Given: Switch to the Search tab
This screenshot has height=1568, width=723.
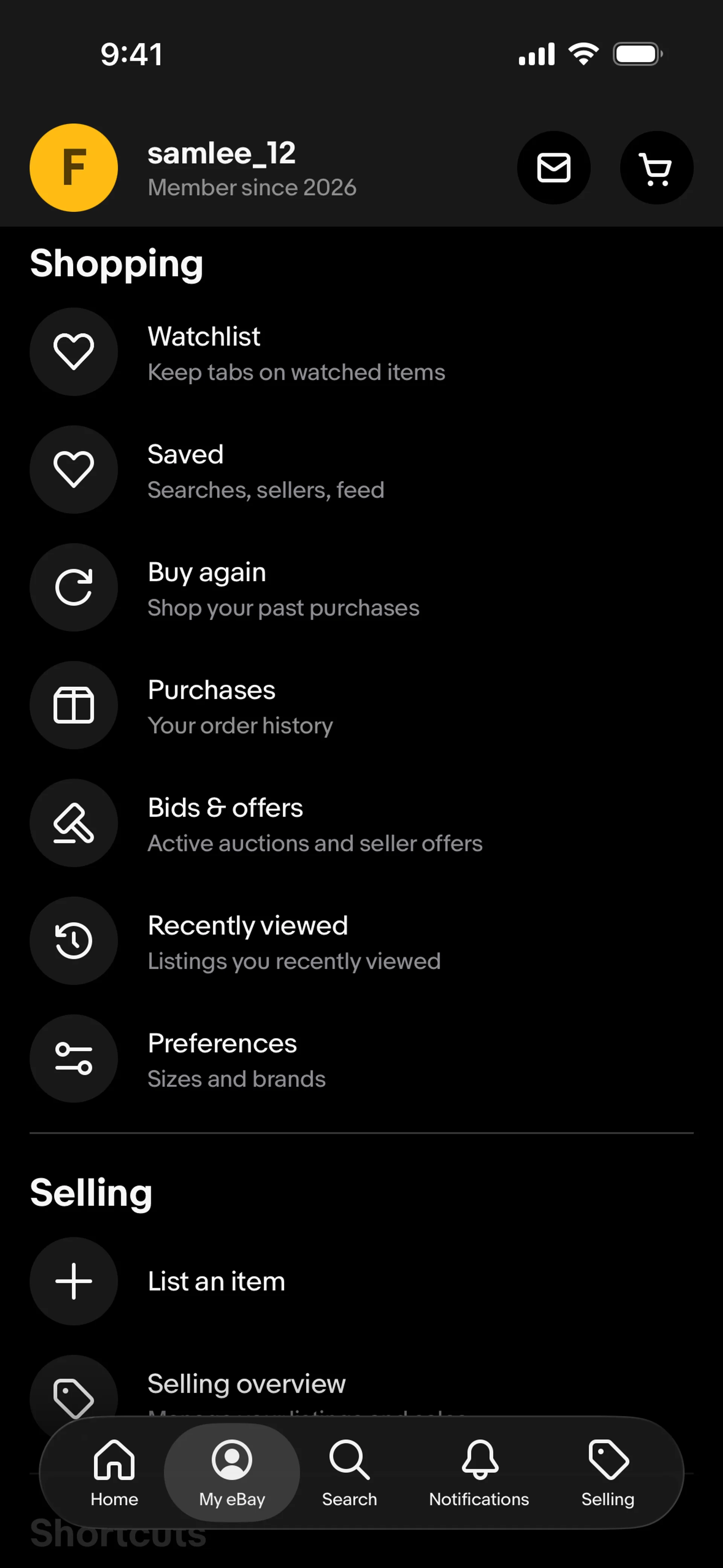Looking at the screenshot, I should click(x=349, y=1472).
